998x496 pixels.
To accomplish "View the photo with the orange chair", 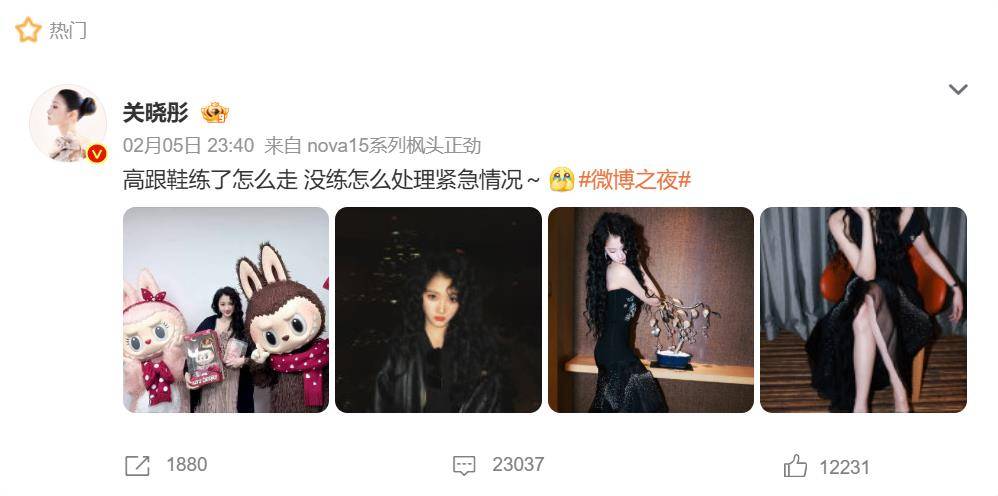I will (863, 310).
